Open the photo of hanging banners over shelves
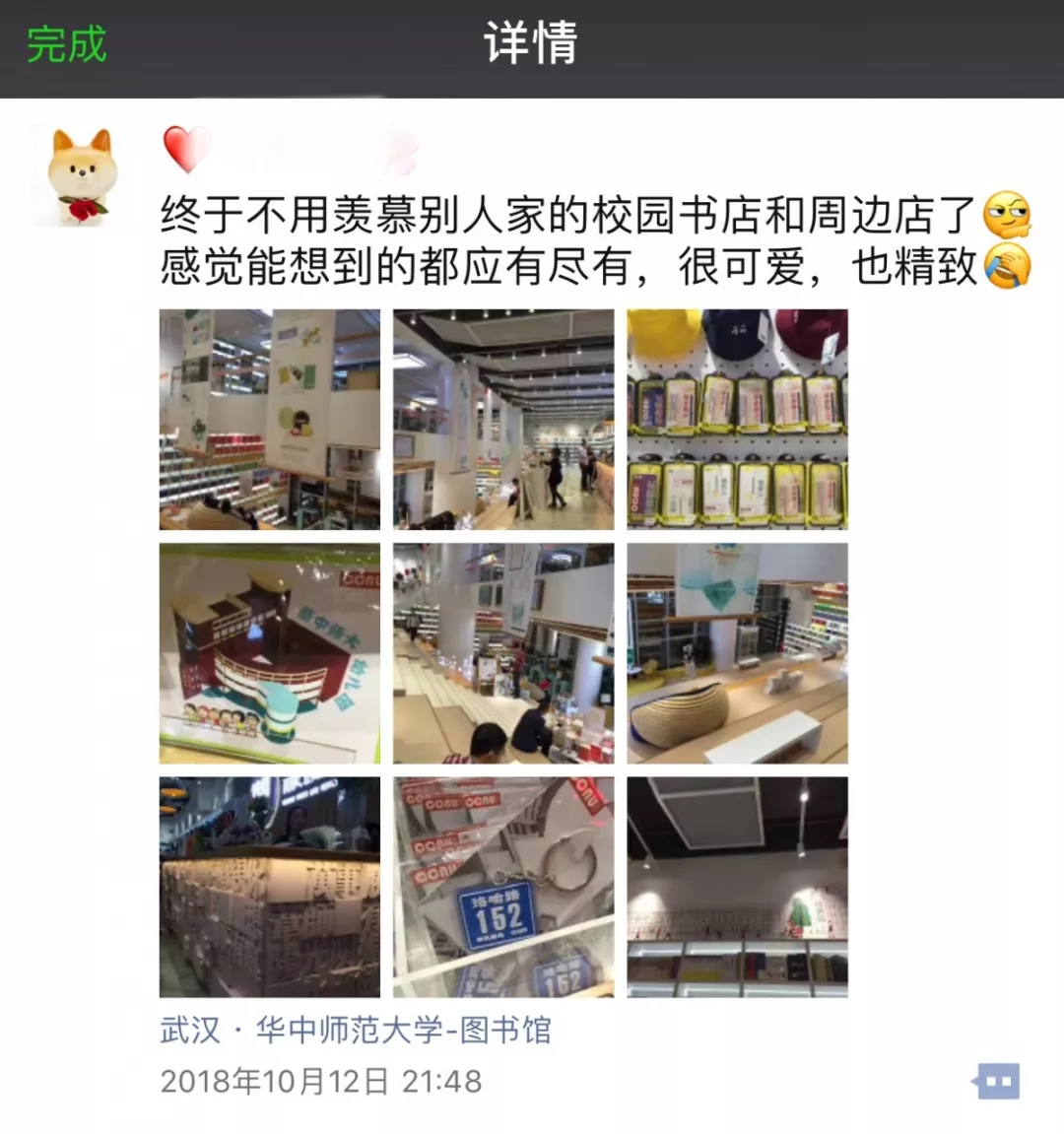 pyautogui.click(x=269, y=420)
